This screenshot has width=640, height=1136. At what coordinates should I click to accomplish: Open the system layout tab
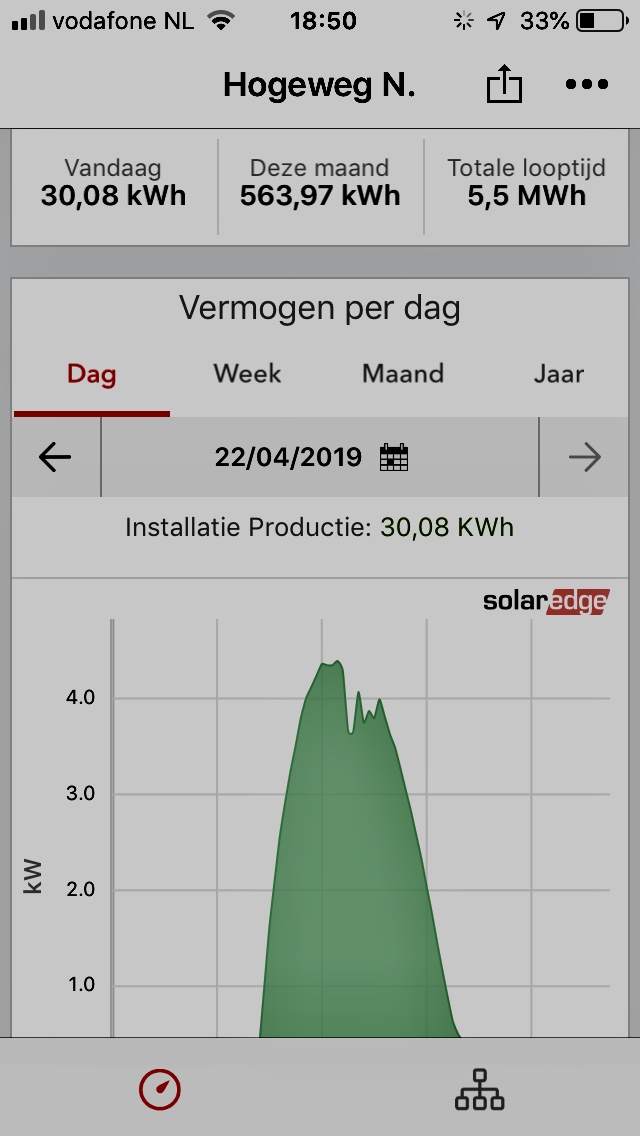pyautogui.click(x=479, y=1090)
